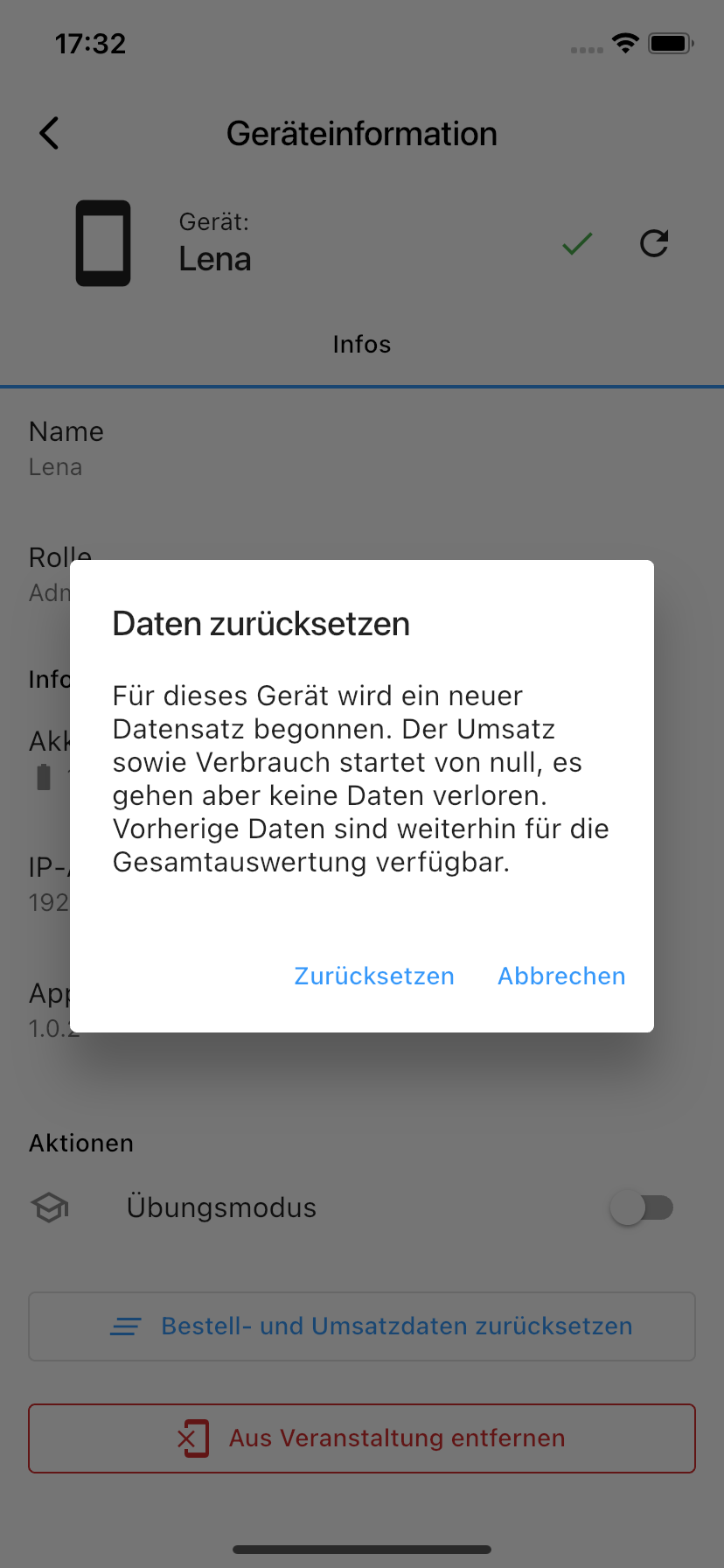Image resolution: width=724 pixels, height=1568 pixels.
Task: Refresh the device info for Lena
Action: (x=654, y=243)
